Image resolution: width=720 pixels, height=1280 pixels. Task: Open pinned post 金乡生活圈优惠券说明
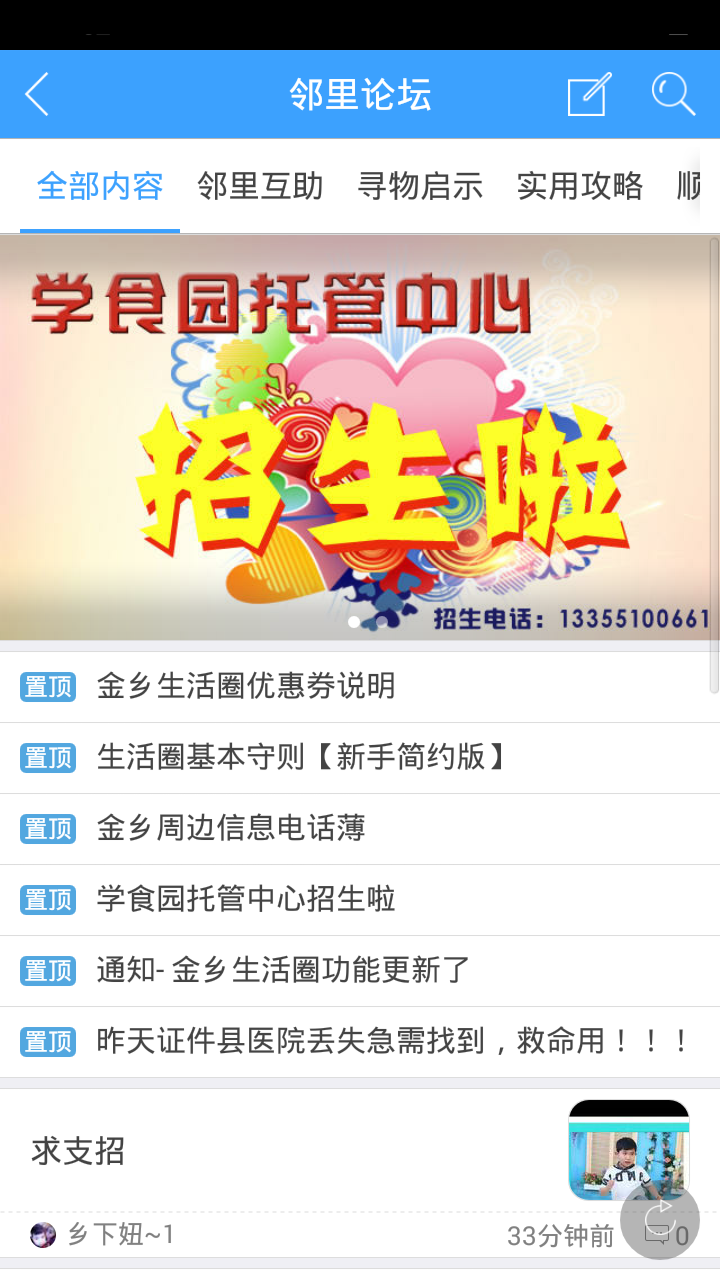[x=360, y=687]
